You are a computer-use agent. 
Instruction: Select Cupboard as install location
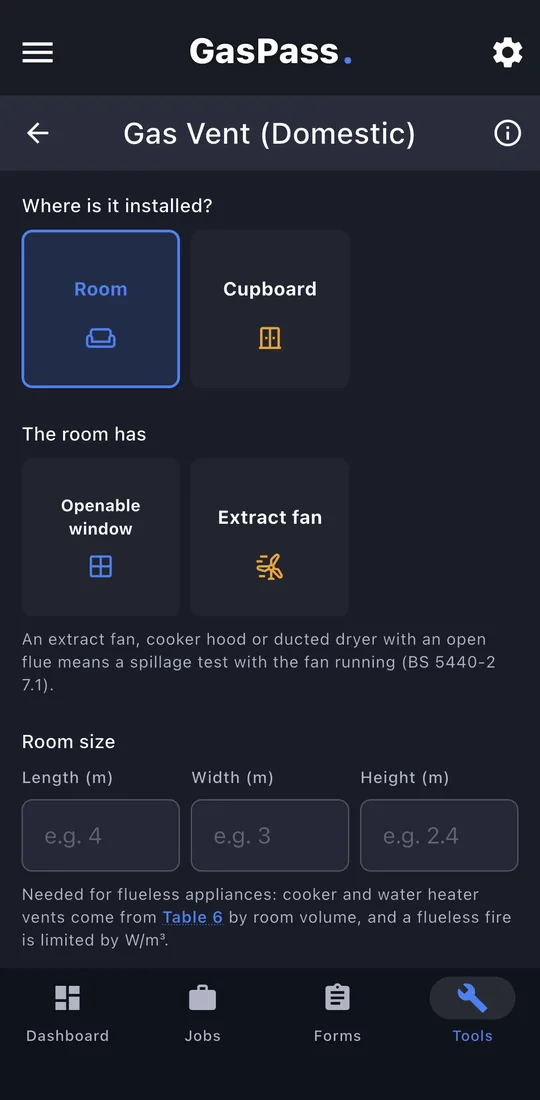click(x=270, y=309)
